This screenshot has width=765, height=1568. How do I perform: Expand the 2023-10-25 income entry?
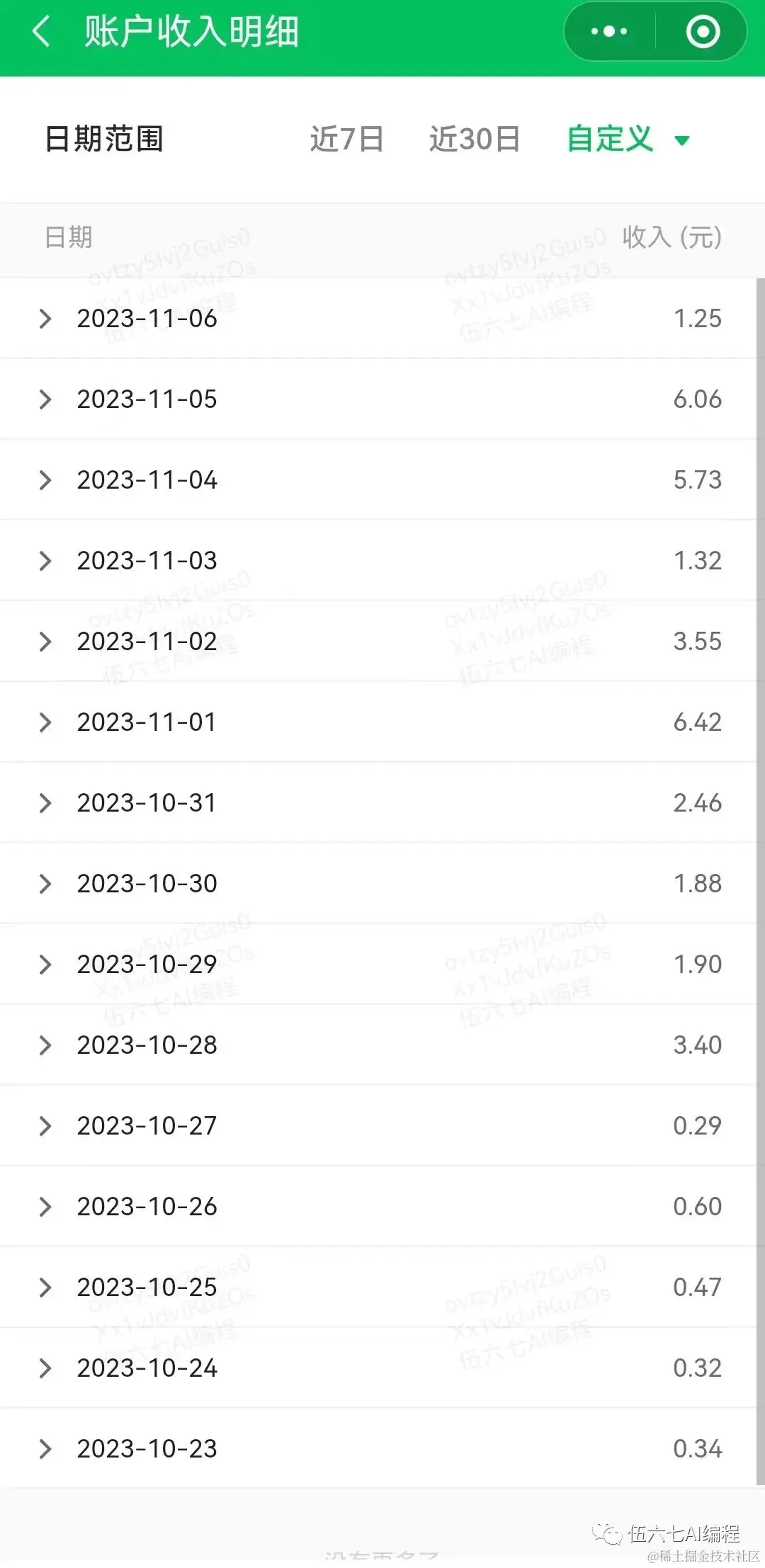(x=45, y=1288)
